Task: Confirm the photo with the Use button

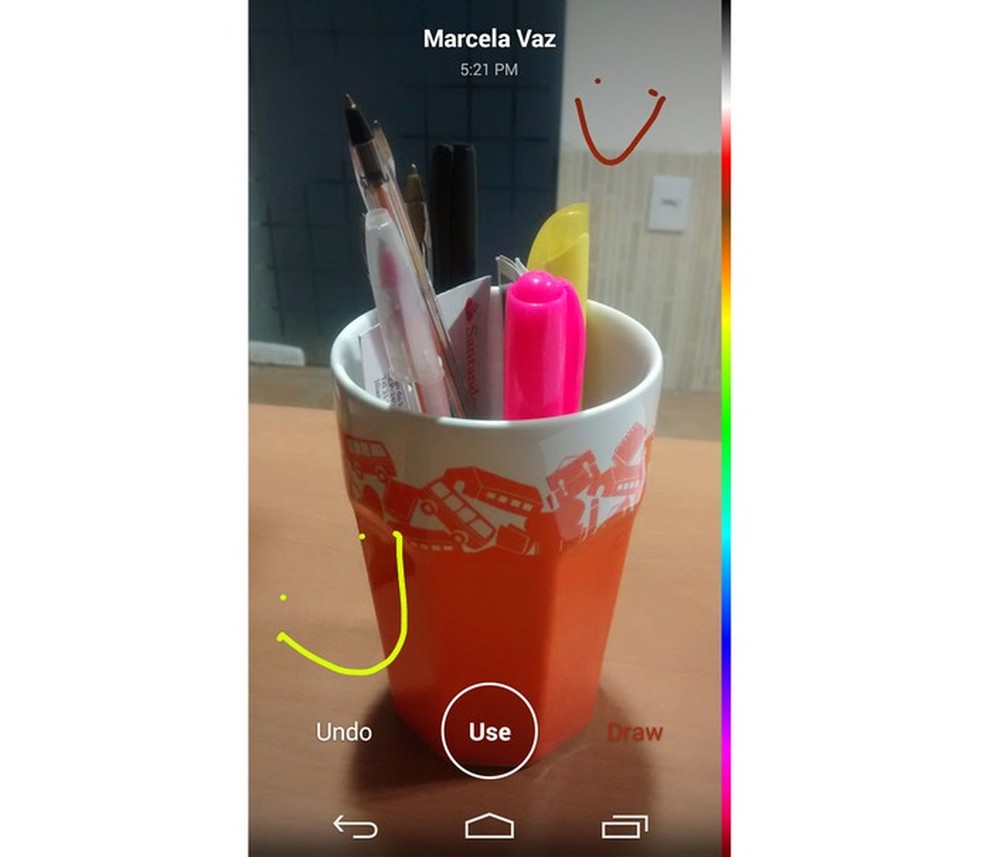Action: 490,731
